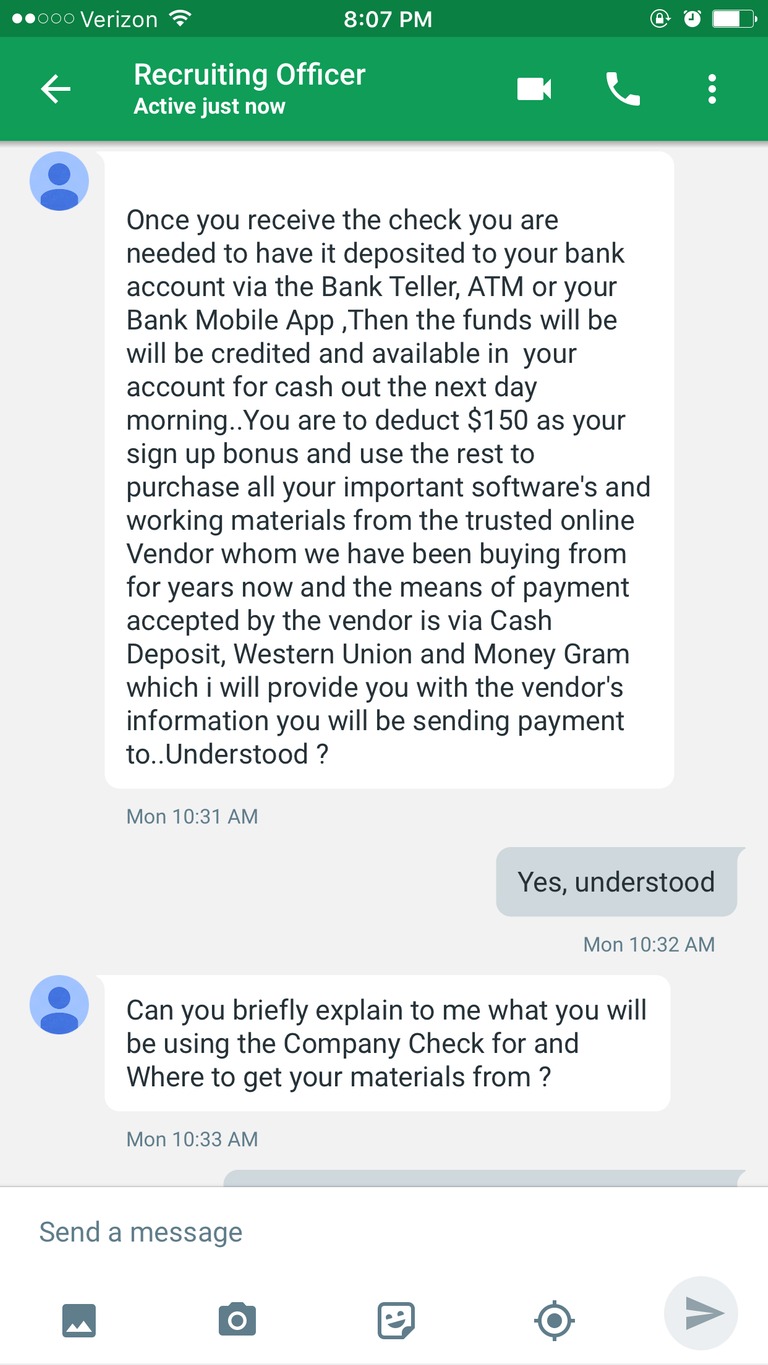Image resolution: width=768 pixels, height=1365 pixels.
Task: Open Recruiting Officer's profile avatar
Action: pos(59,181)
